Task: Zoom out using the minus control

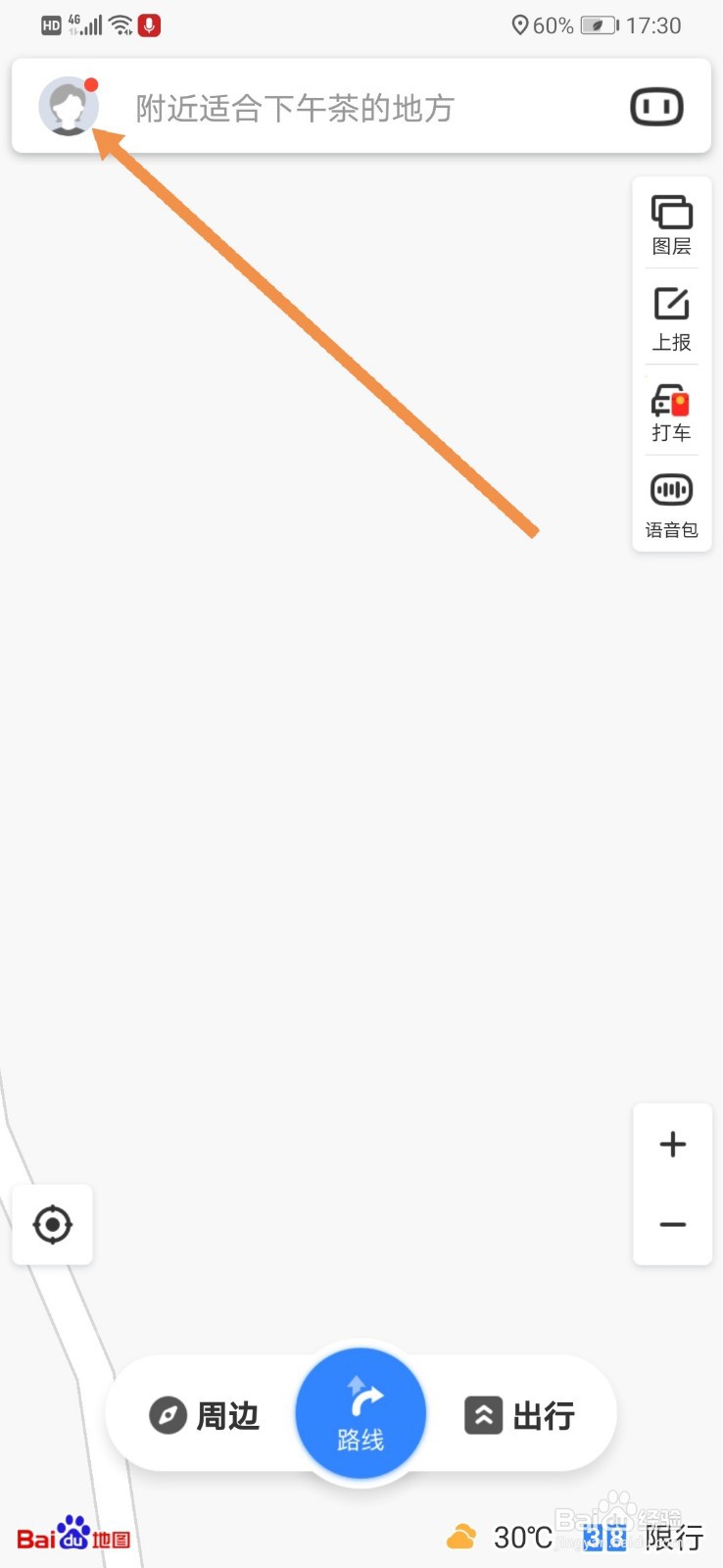Action: click(672, 1224)
